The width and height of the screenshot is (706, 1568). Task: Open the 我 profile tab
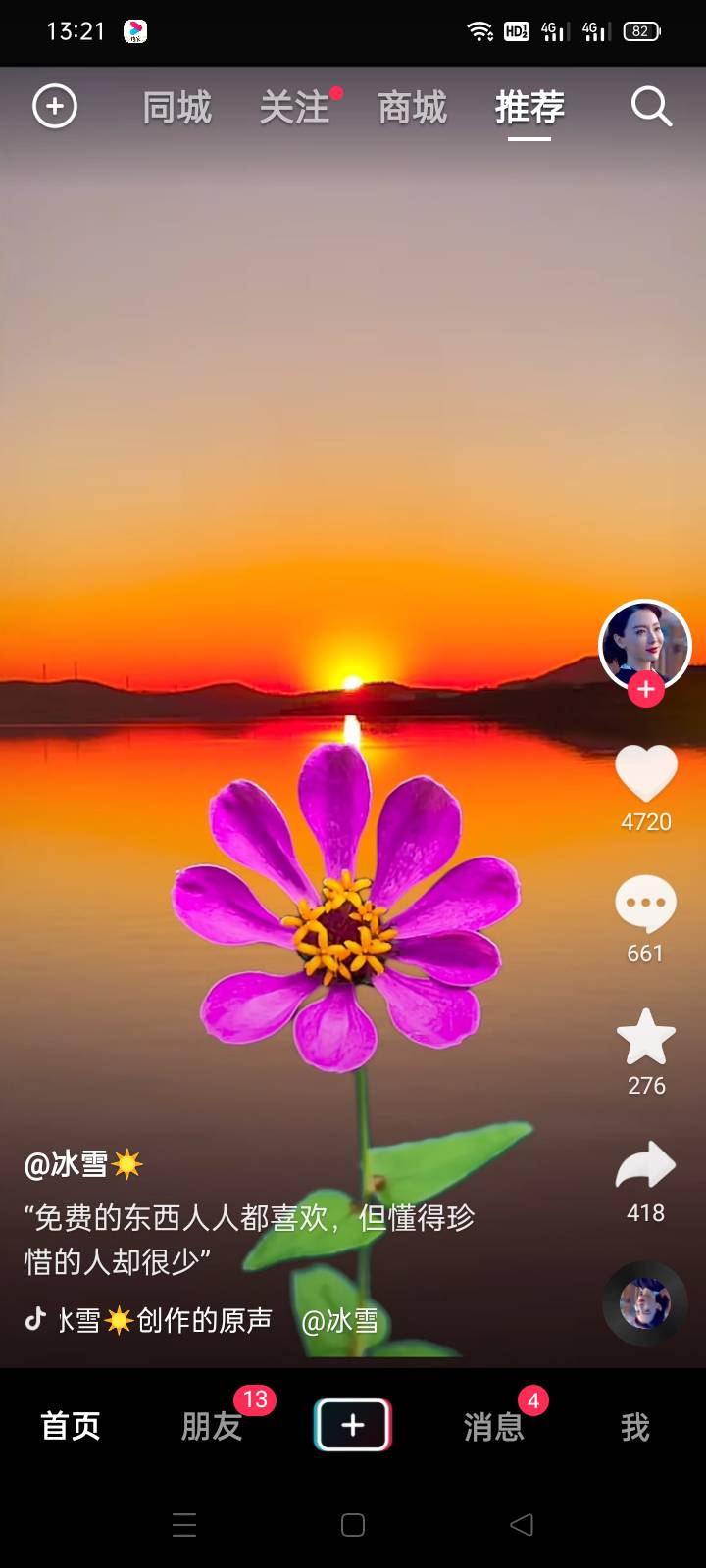click(634, 1426)
